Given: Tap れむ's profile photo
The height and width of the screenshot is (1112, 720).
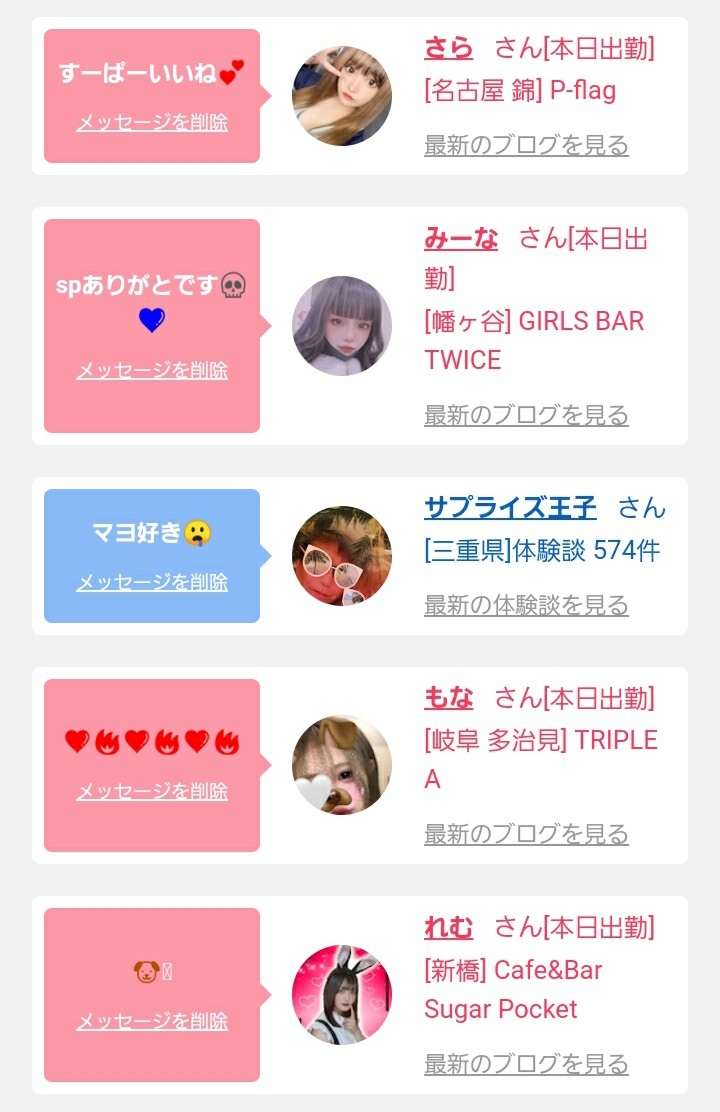Looking at the screenshot, I should [342, 995].
